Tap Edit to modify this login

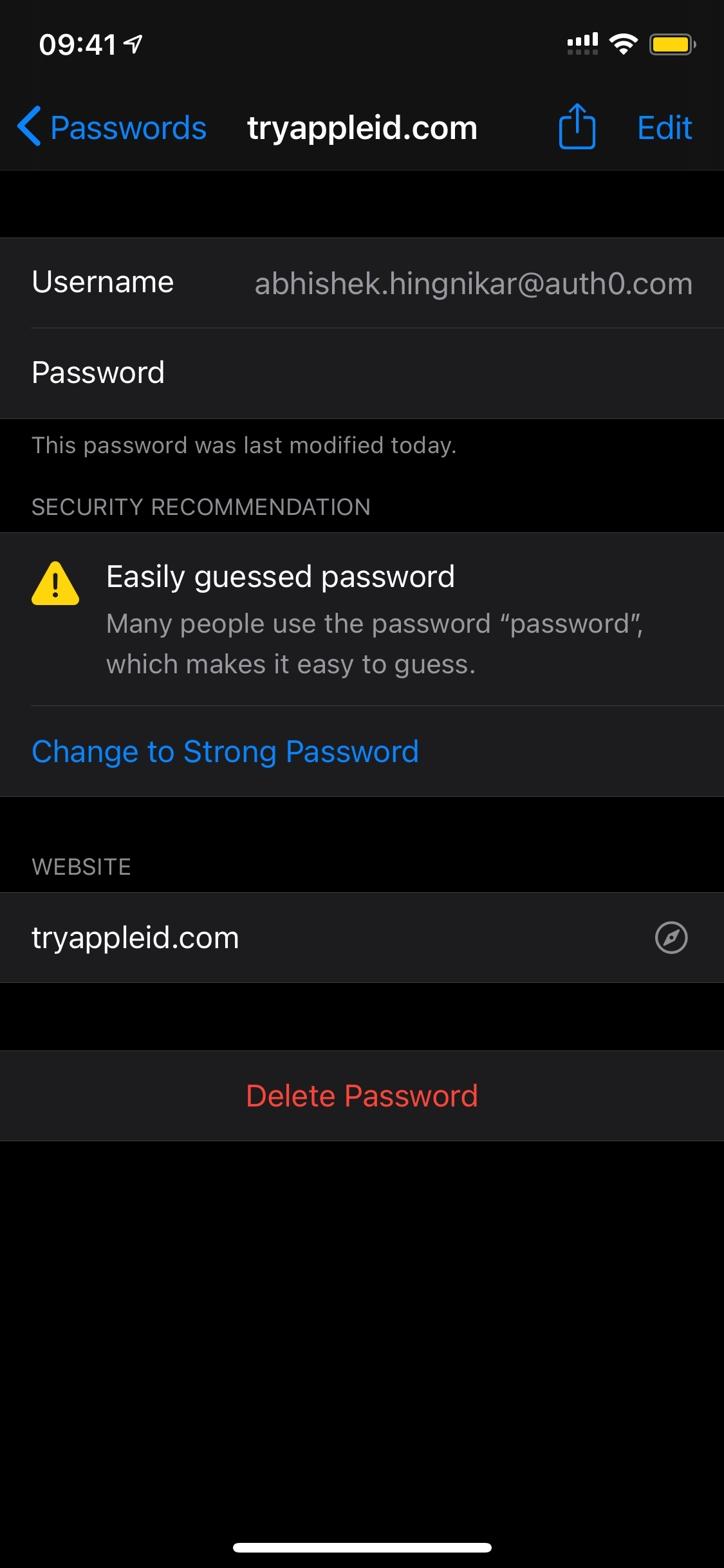coord(664,127)
